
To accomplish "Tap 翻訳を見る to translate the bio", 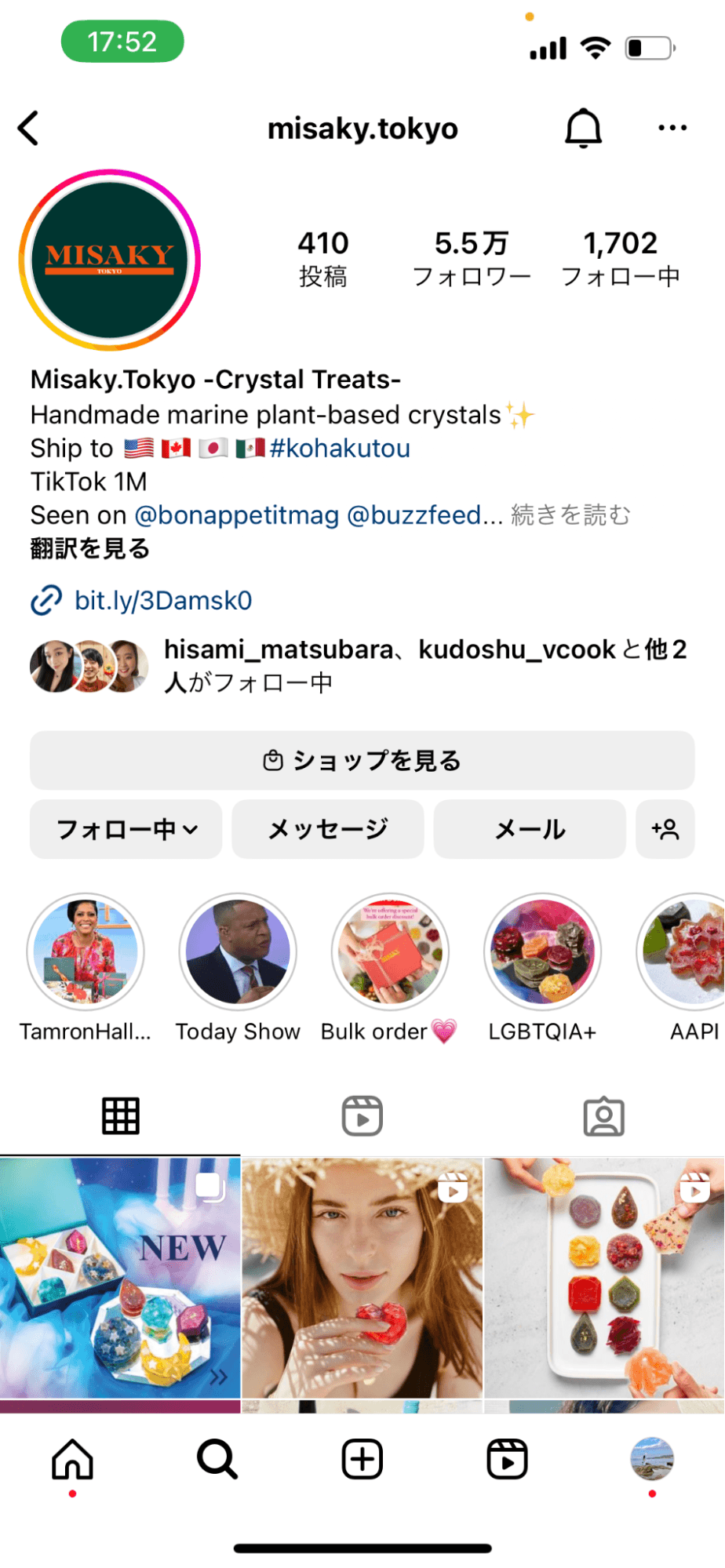I will (90, 548).
